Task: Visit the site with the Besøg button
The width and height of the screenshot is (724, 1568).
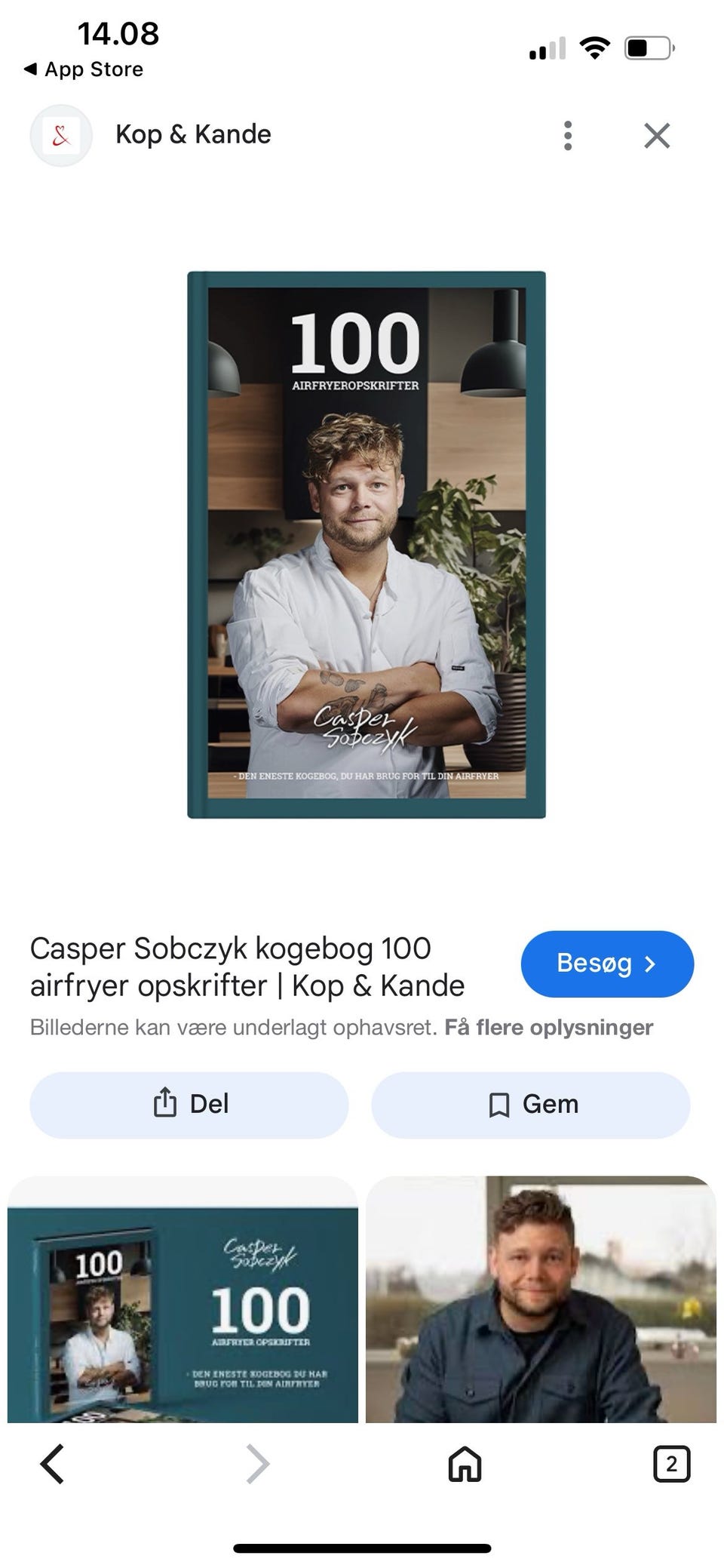Action: [606, 964]
